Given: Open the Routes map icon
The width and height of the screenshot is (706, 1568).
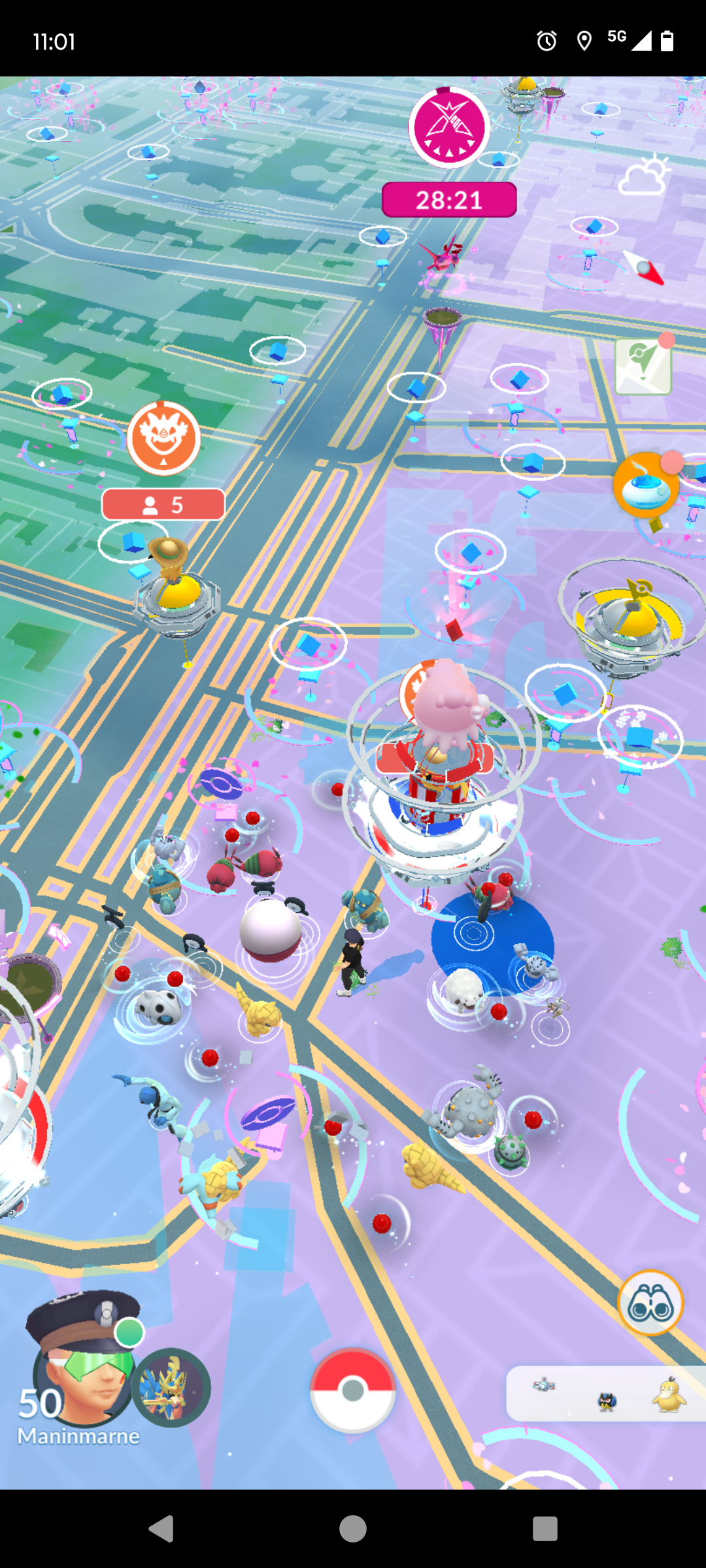Looking at the screenshot, I should (x=643, y=366).
